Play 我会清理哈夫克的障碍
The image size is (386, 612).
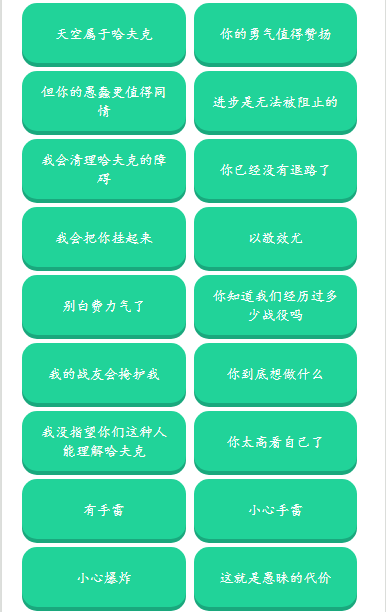tap(104, 170)
